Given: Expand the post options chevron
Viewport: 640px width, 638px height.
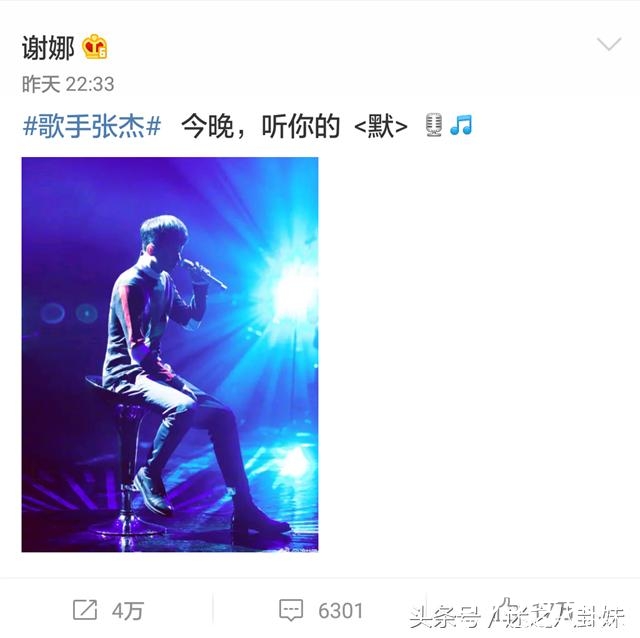Looking at the screenshot, I should pos(609,46).
